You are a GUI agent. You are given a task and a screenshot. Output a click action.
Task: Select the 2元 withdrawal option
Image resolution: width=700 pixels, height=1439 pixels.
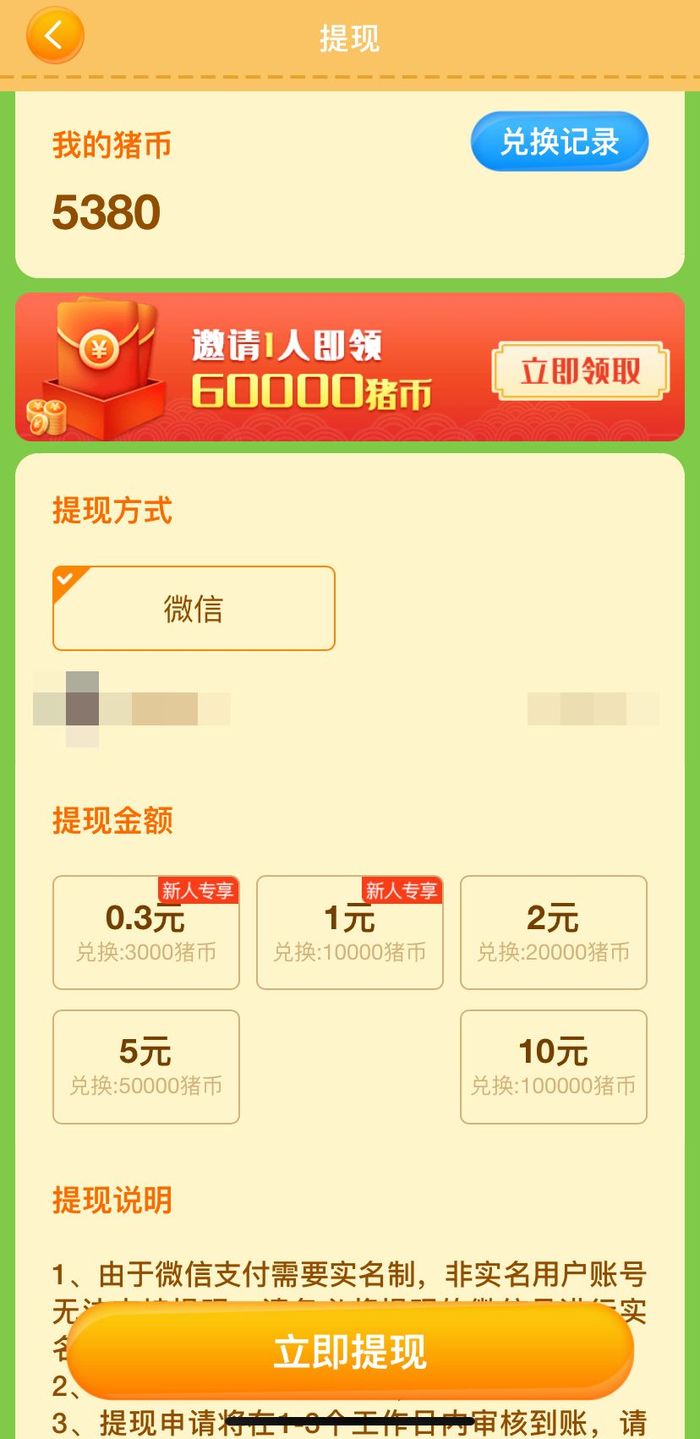click(x=553, y=932)
